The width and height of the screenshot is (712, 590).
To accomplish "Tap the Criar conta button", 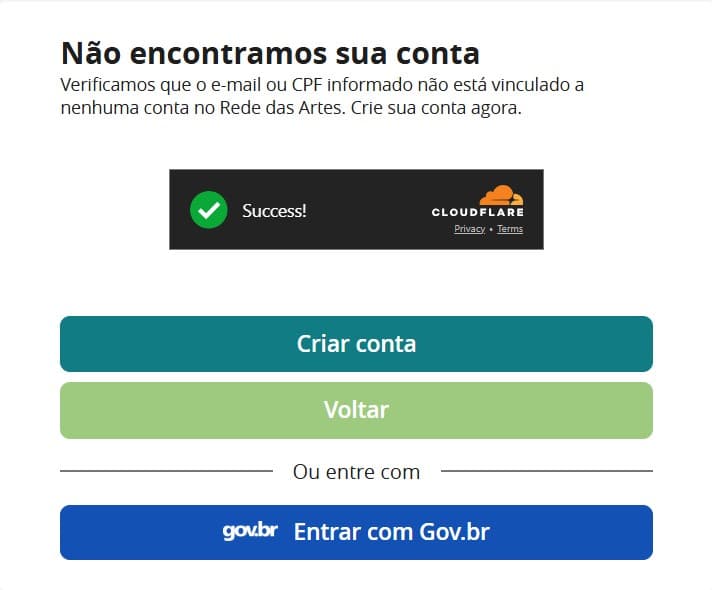I will [x=356, y=344].
